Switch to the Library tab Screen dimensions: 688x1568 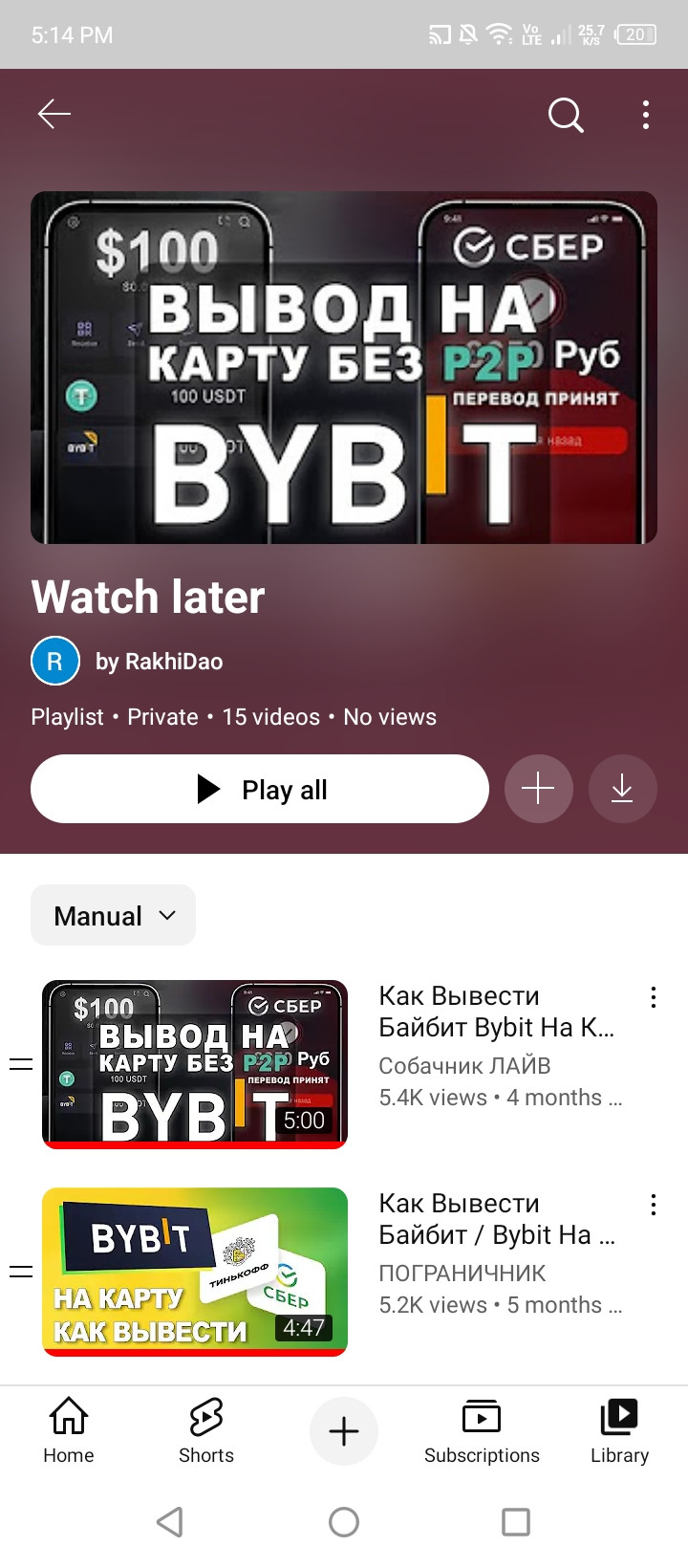click(x=619, y=1430)
